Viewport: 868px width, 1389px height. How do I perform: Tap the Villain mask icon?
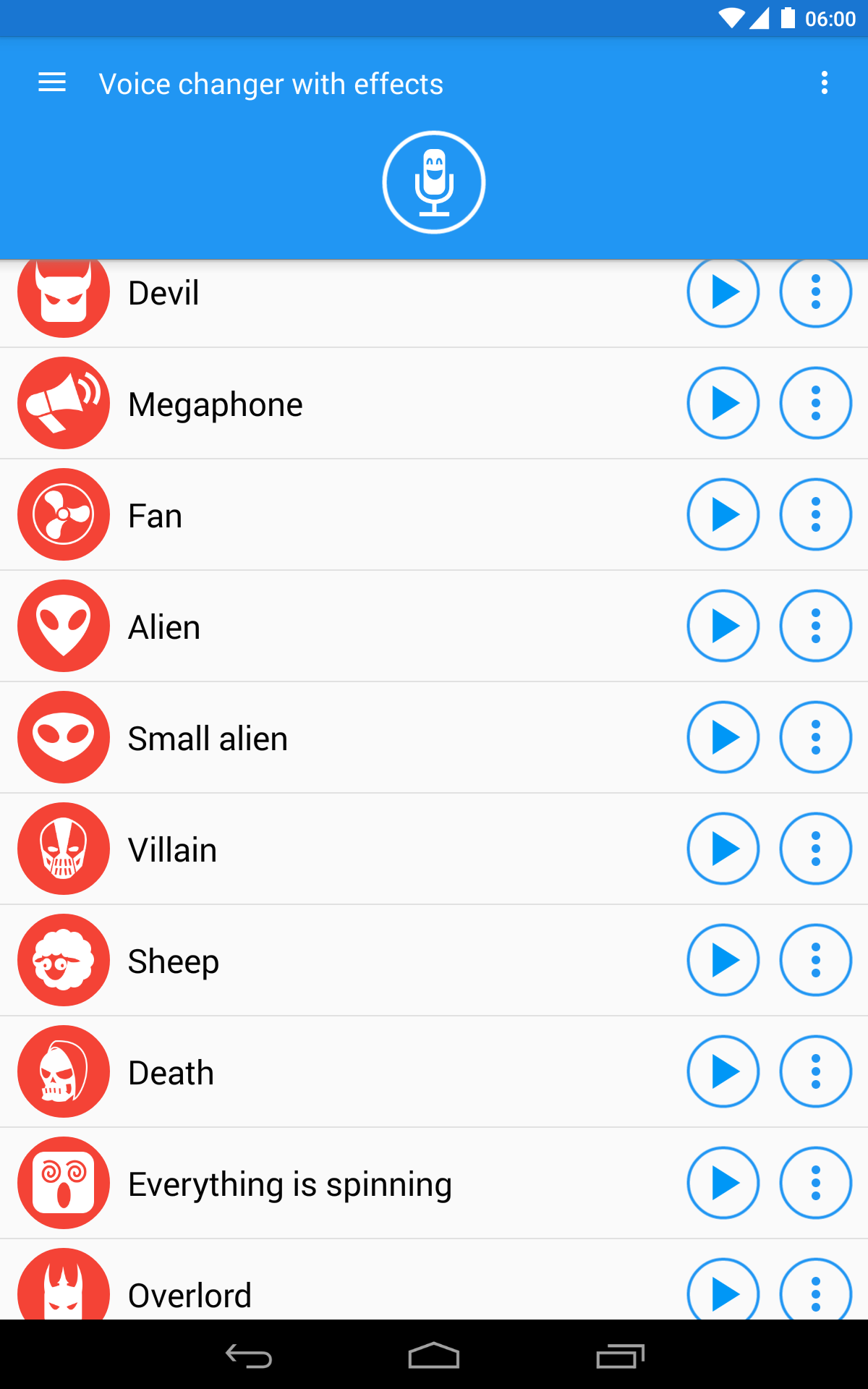point(64,849)
